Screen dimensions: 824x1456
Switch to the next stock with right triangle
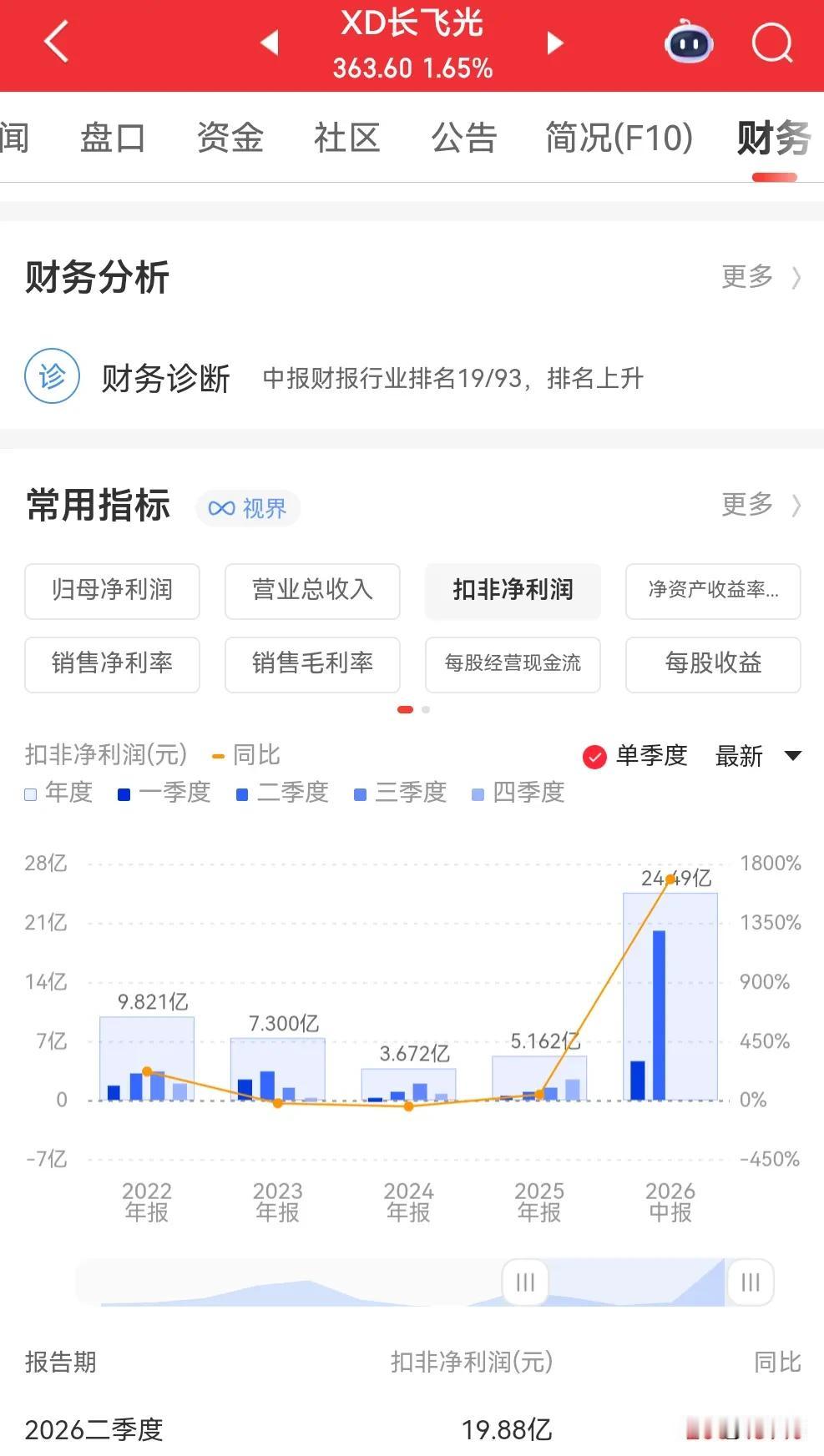[555, 43]
